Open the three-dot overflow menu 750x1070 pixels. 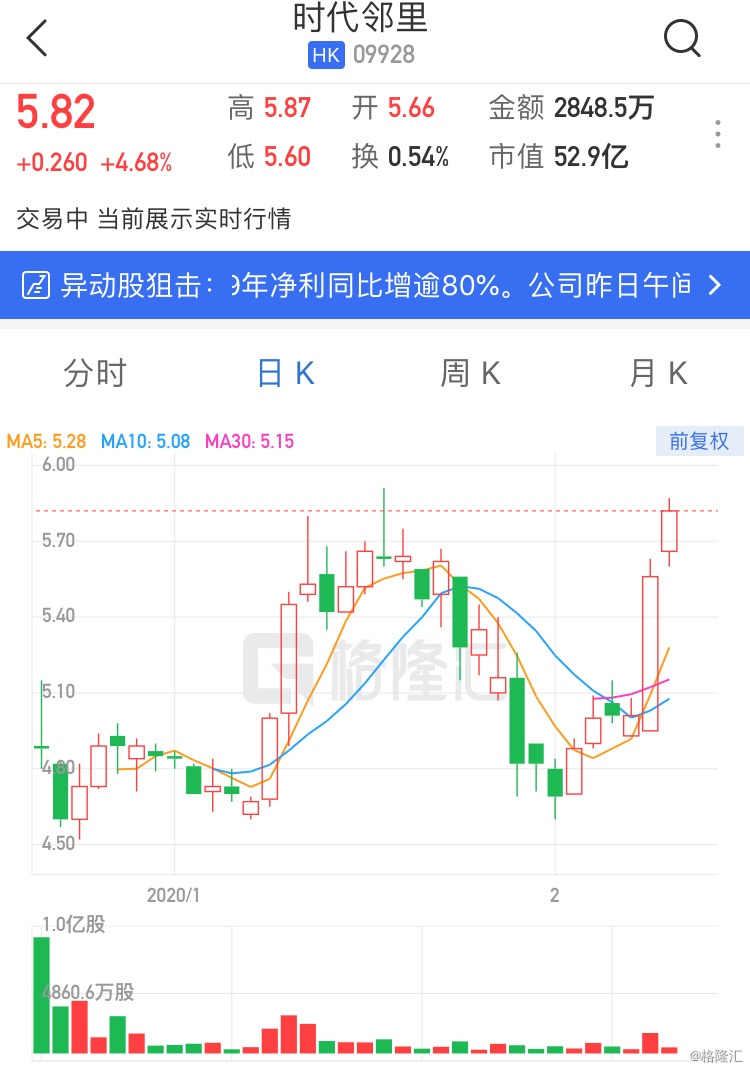[x=717, y=134]
